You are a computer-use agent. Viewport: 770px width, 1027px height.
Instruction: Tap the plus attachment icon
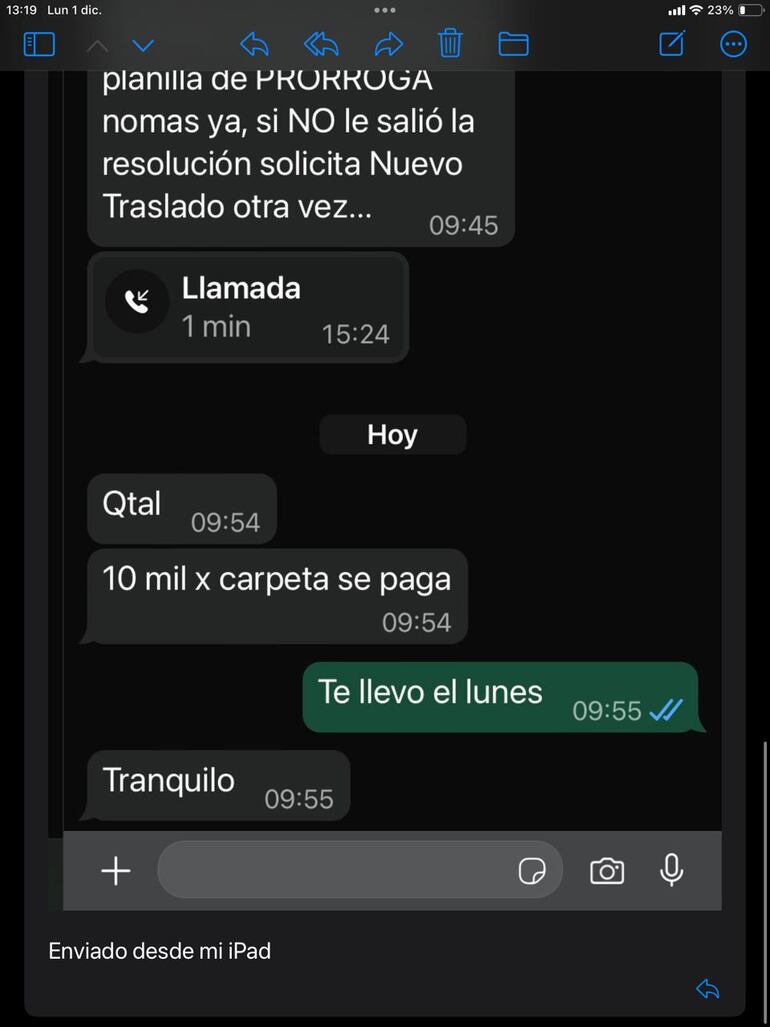coord(115,870)
